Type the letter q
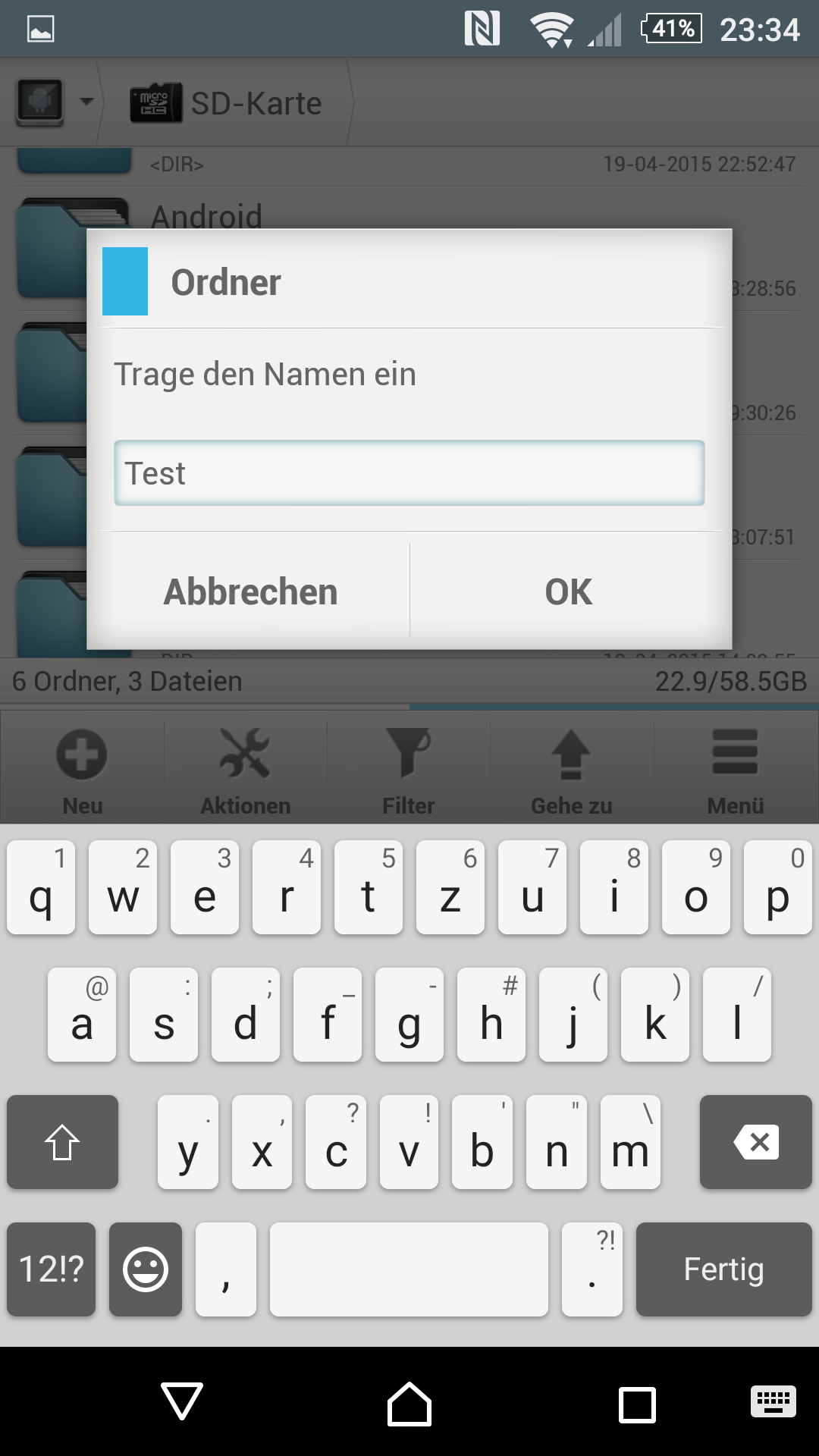This screenshot has width=819, height=1456. (41, 887)
